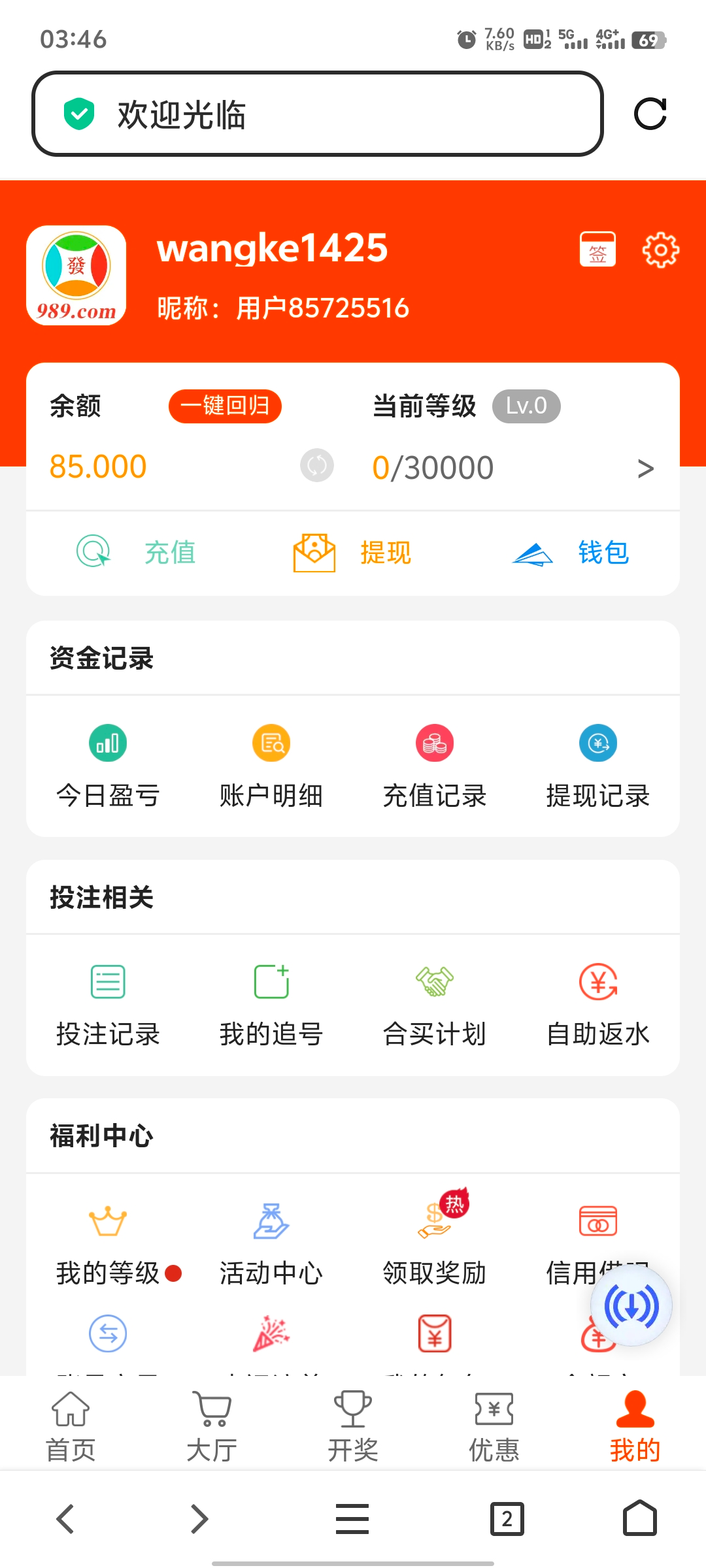Go back using the browser back arrow

point(65,1518)
